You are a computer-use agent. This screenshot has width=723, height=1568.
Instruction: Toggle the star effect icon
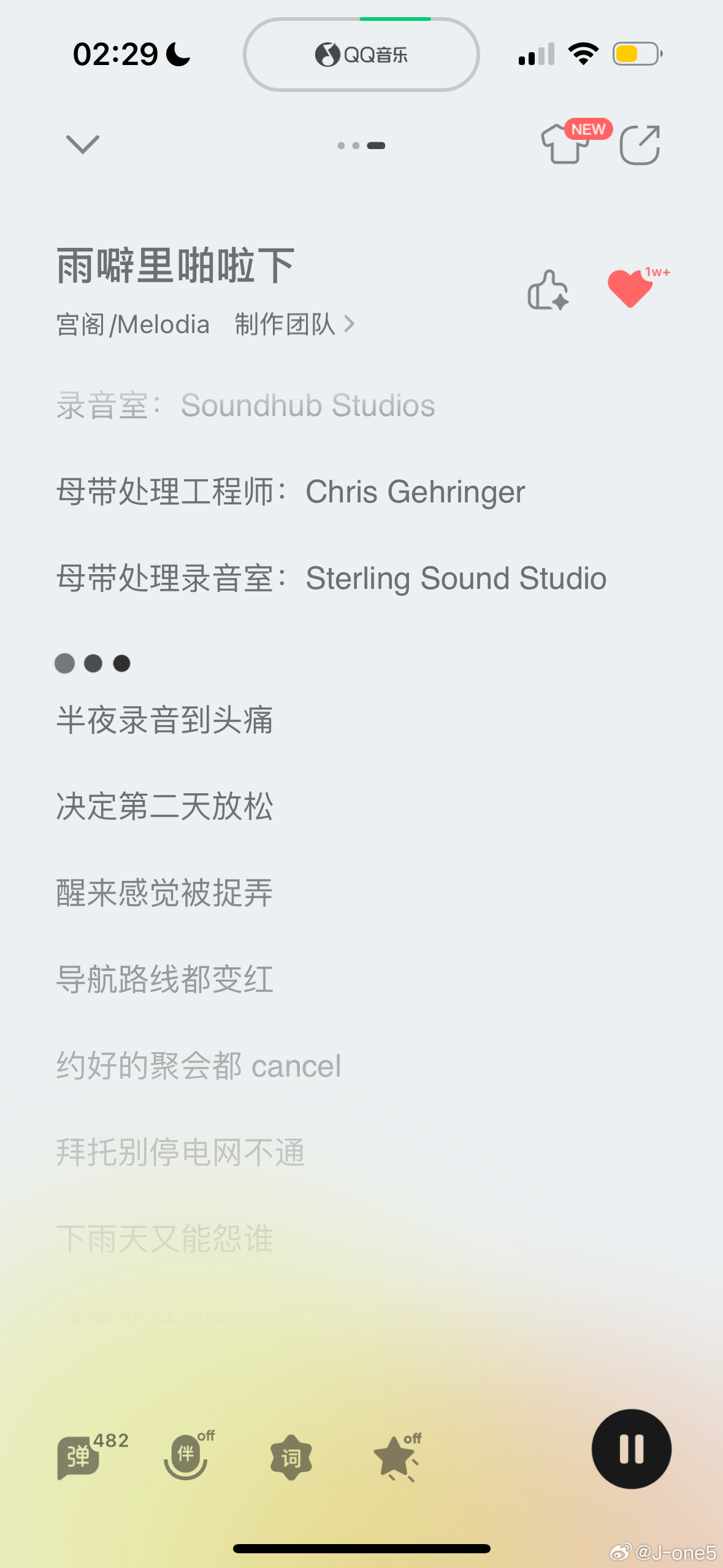point(394,1458)
